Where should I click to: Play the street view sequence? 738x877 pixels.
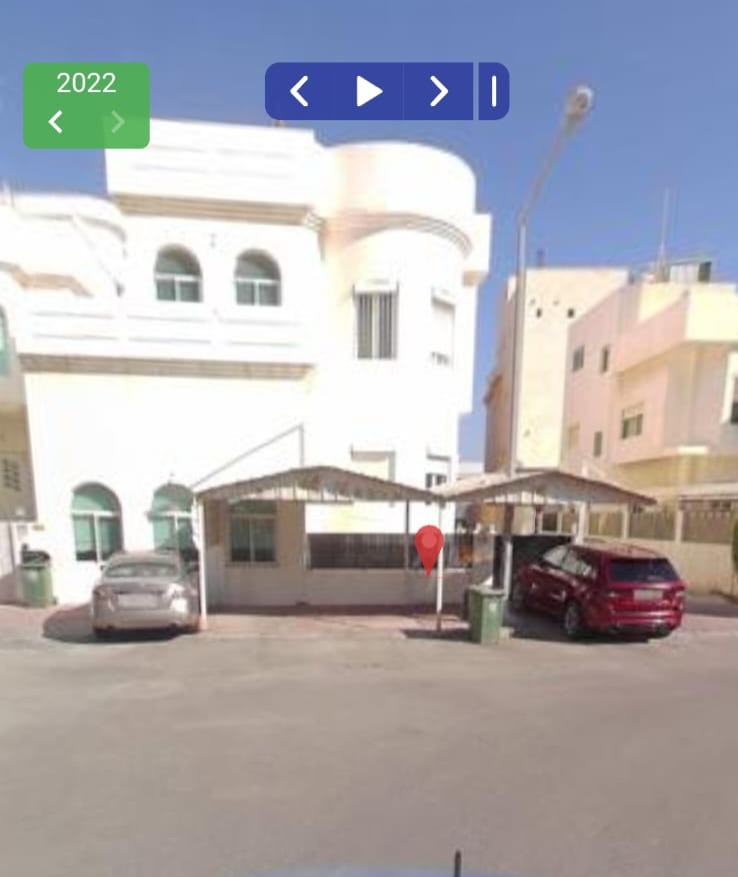369,92
